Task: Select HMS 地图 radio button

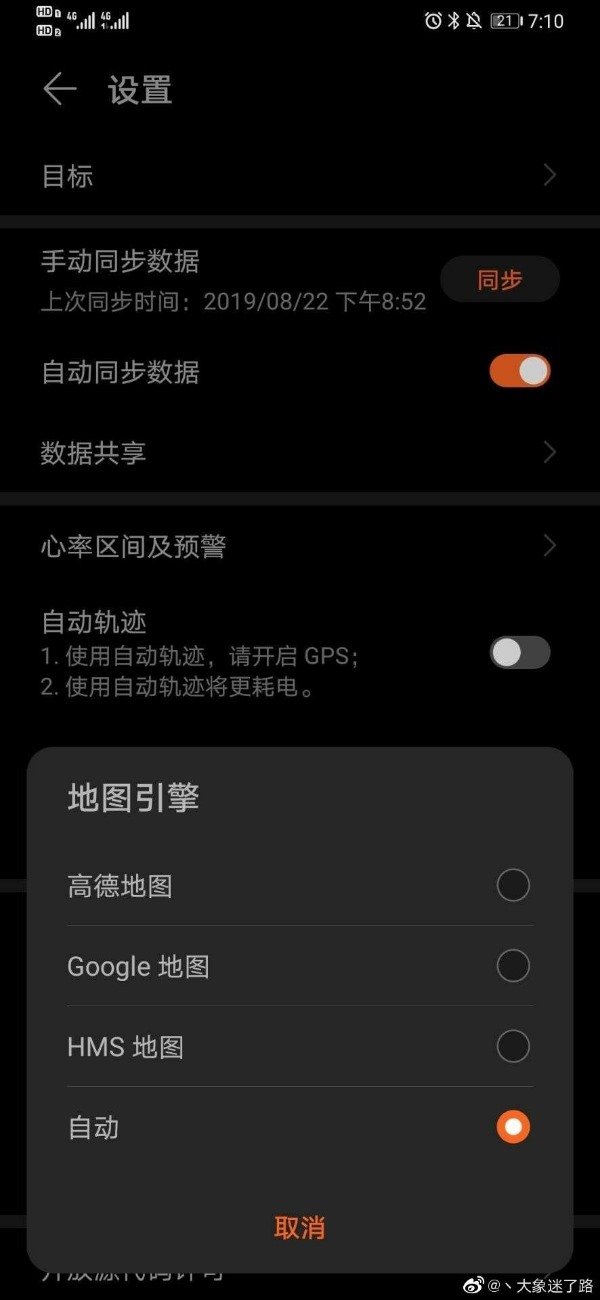Action: tap(512, 1046)
